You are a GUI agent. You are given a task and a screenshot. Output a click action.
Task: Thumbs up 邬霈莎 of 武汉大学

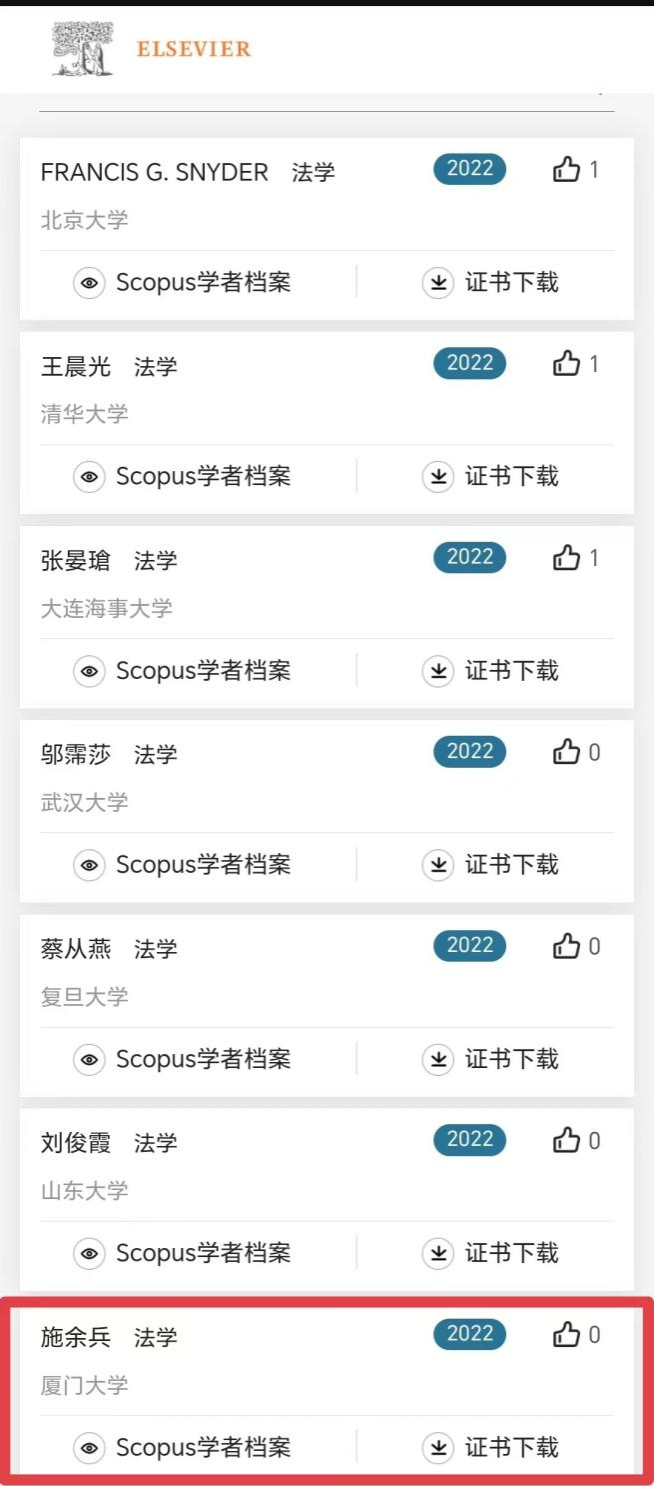point(567,752)
